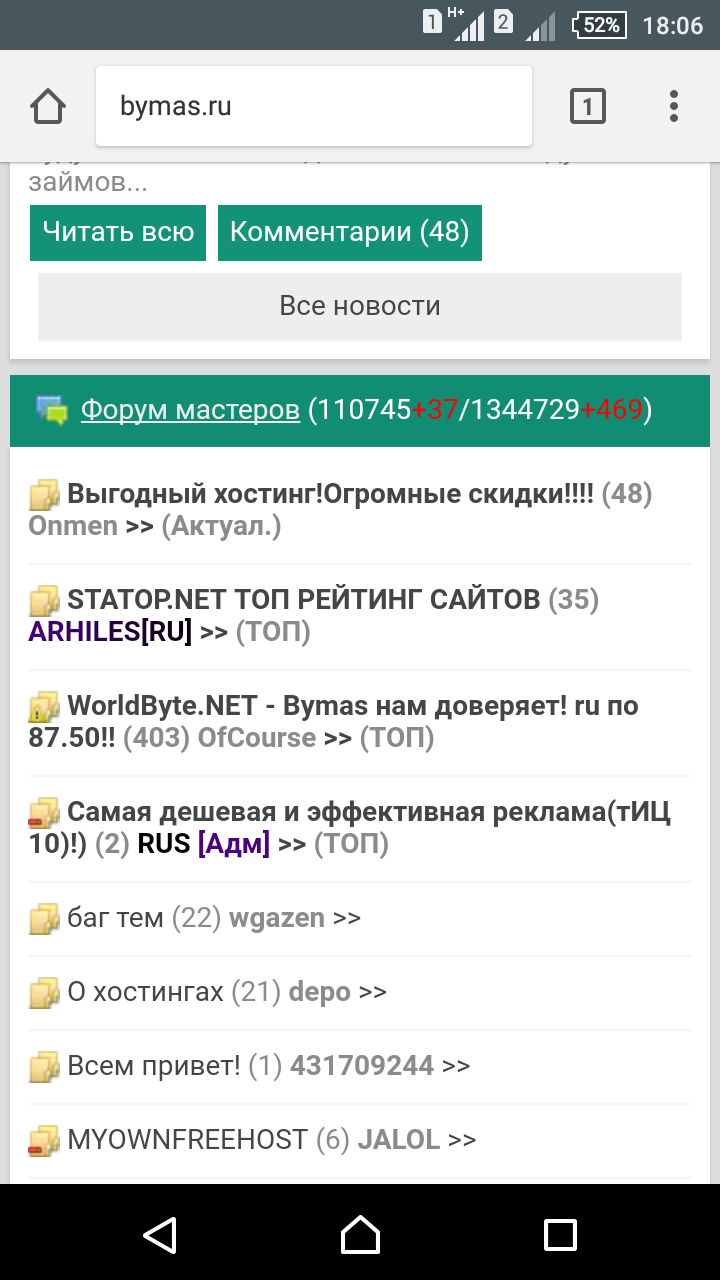Open the recent apps view
720x1280 pixels.
coord(560,1234)
